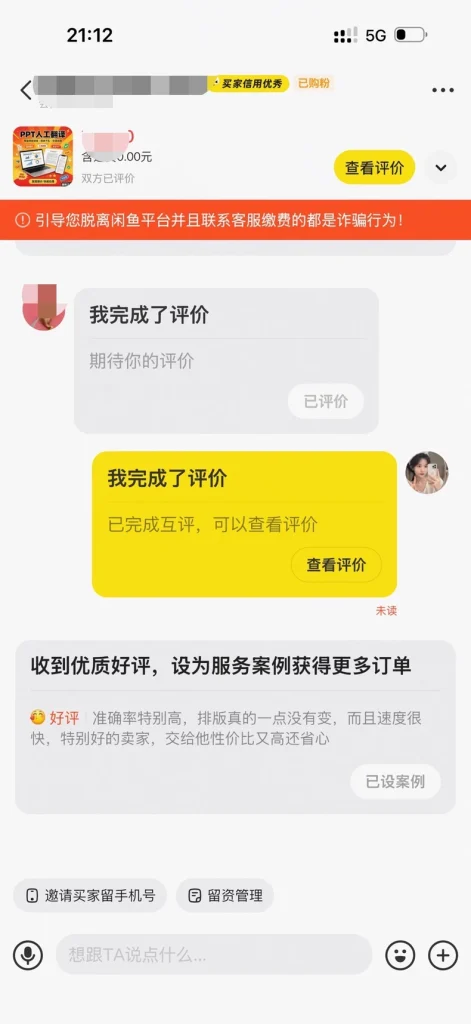Open the PPT人工翻译 product thumbnail
This screenshot has width=471, height=1024.
(x=42, y=156)
